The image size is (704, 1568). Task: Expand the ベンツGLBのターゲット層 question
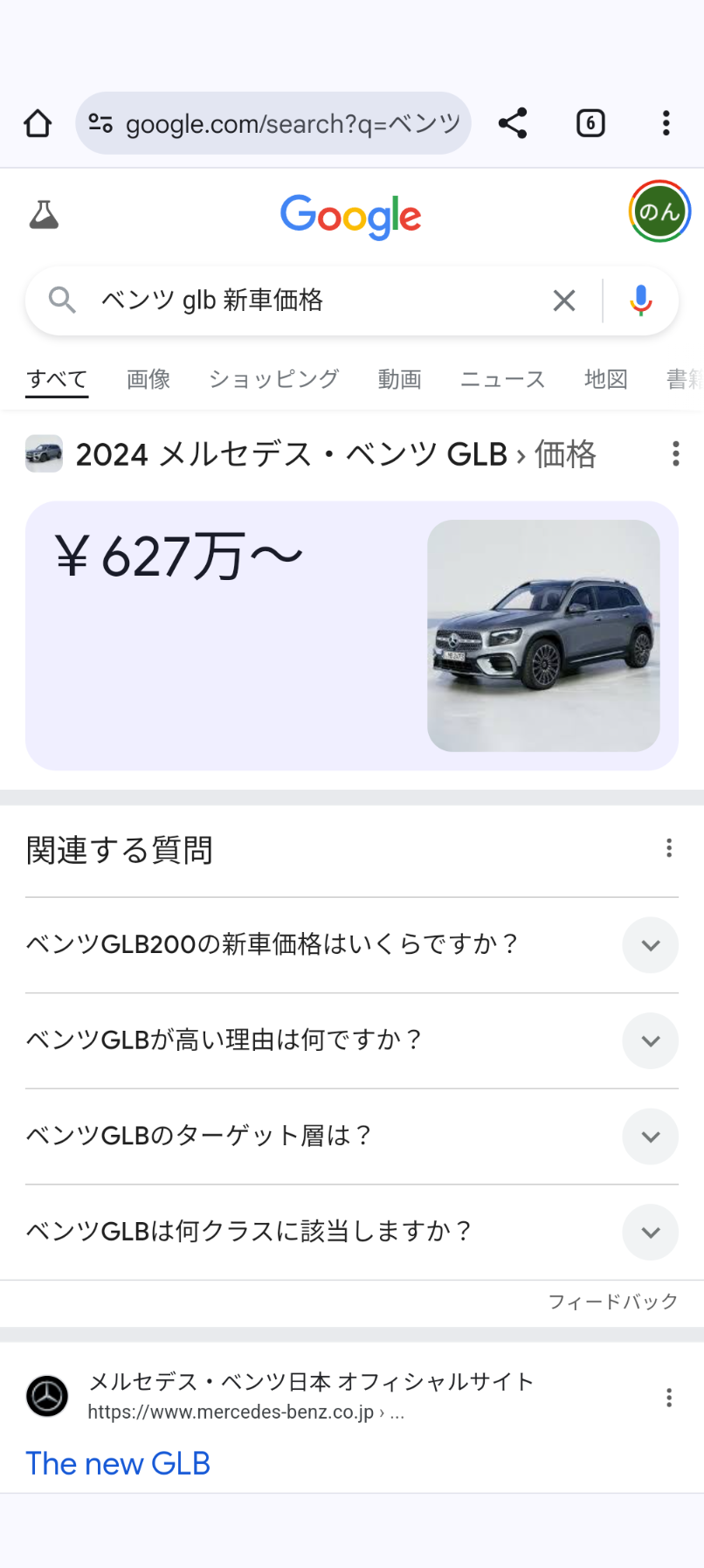[650, 1136]
